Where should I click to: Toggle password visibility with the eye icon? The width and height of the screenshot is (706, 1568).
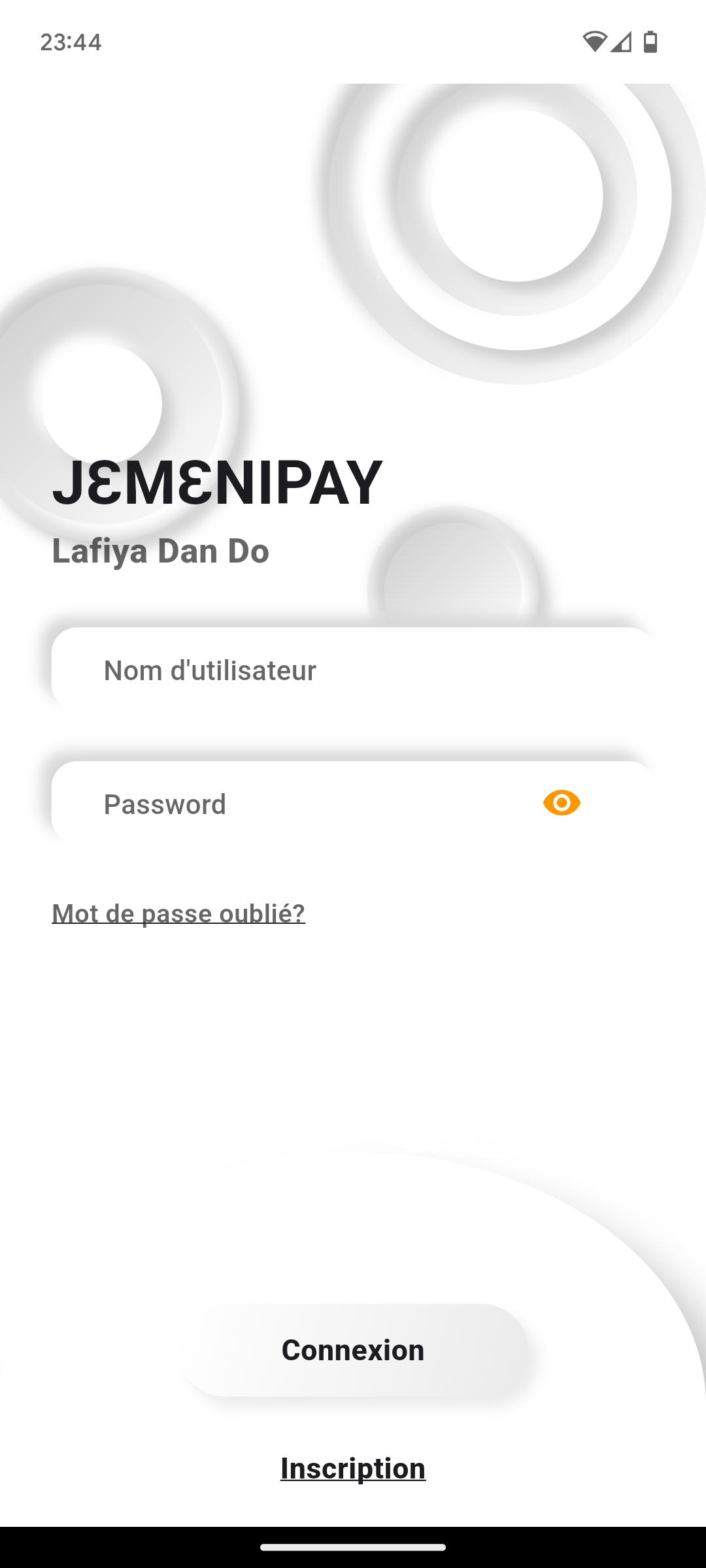[x=562, y=803]
